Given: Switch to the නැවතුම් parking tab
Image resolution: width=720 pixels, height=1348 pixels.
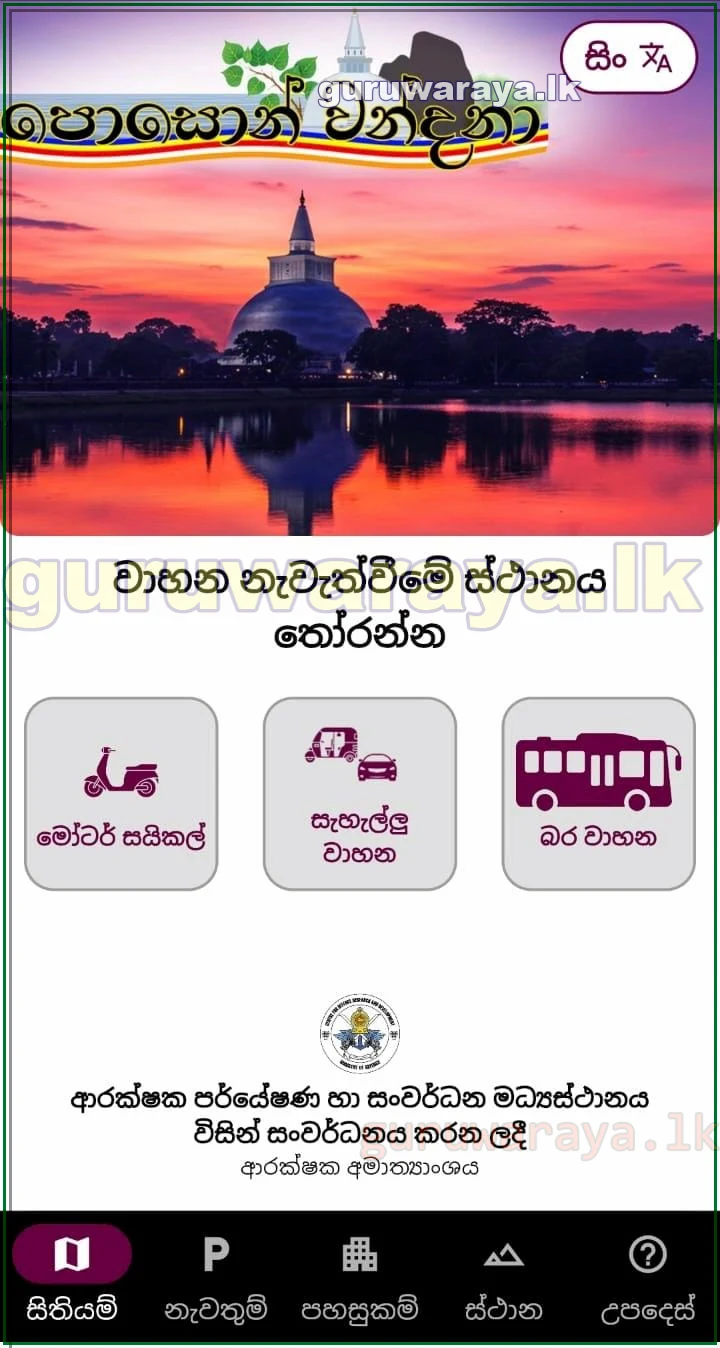Looking at the screenshot, I should [216, 1275].
